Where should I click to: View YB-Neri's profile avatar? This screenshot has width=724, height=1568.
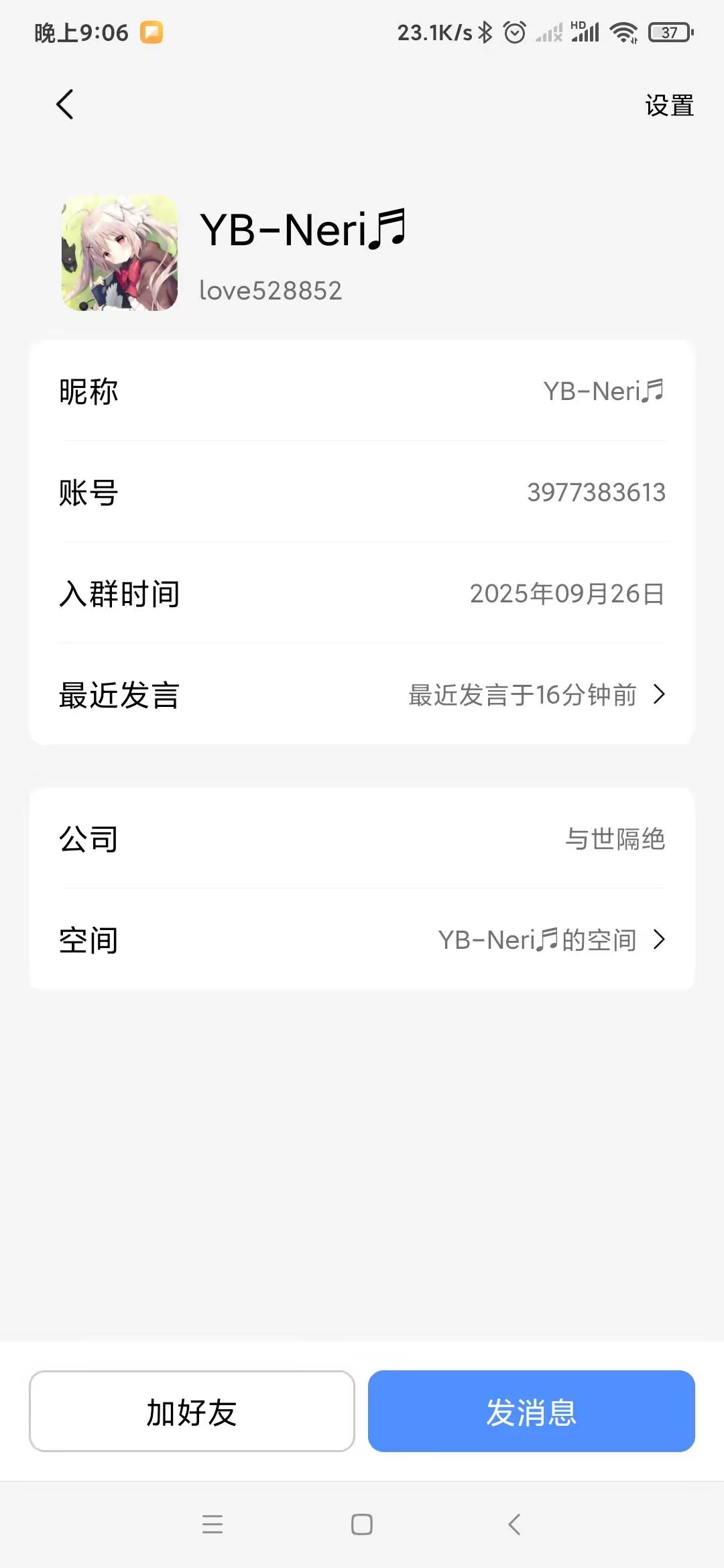[120, 253]
